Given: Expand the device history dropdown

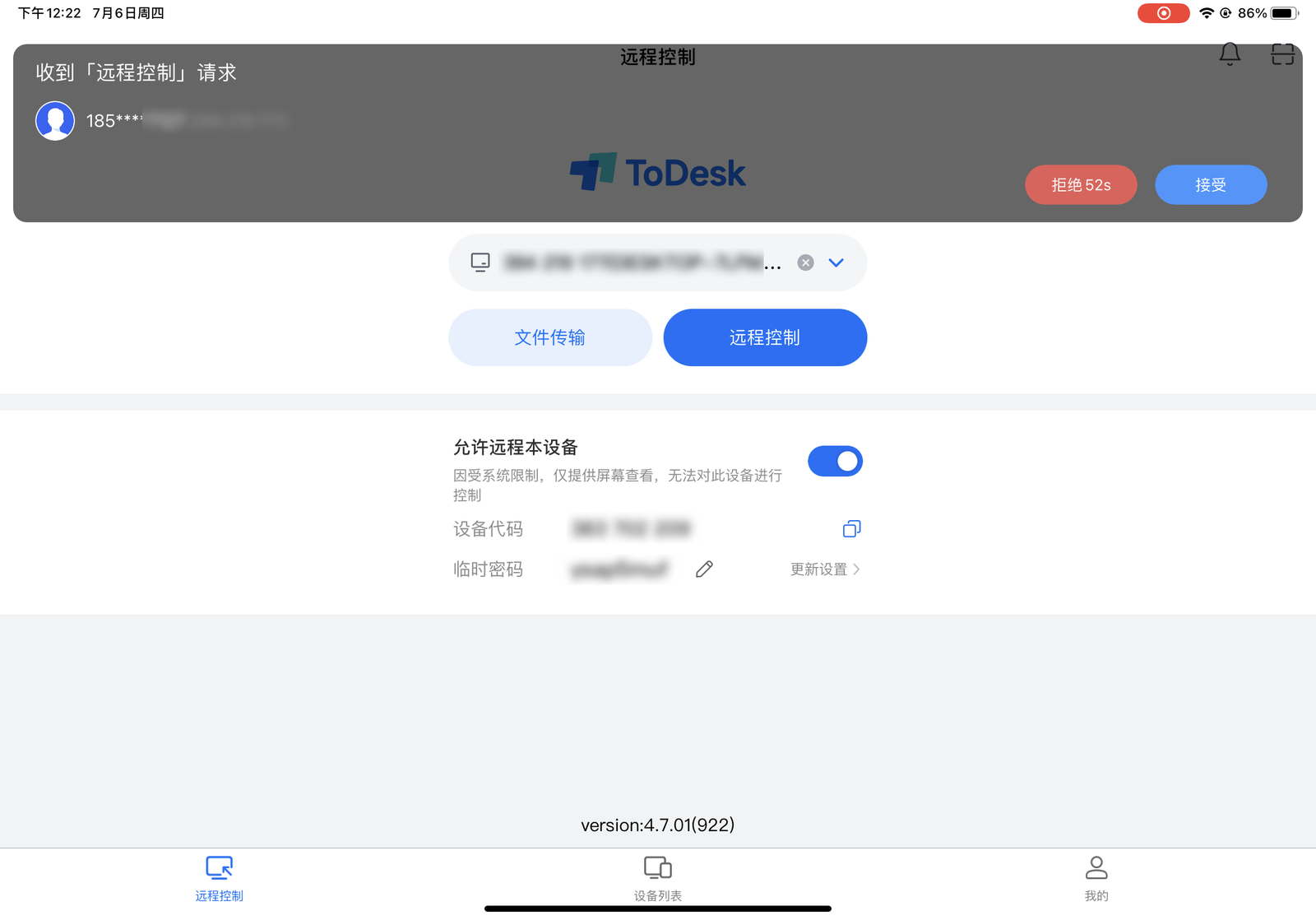Looking at the screenshot, I should point(836,263).
